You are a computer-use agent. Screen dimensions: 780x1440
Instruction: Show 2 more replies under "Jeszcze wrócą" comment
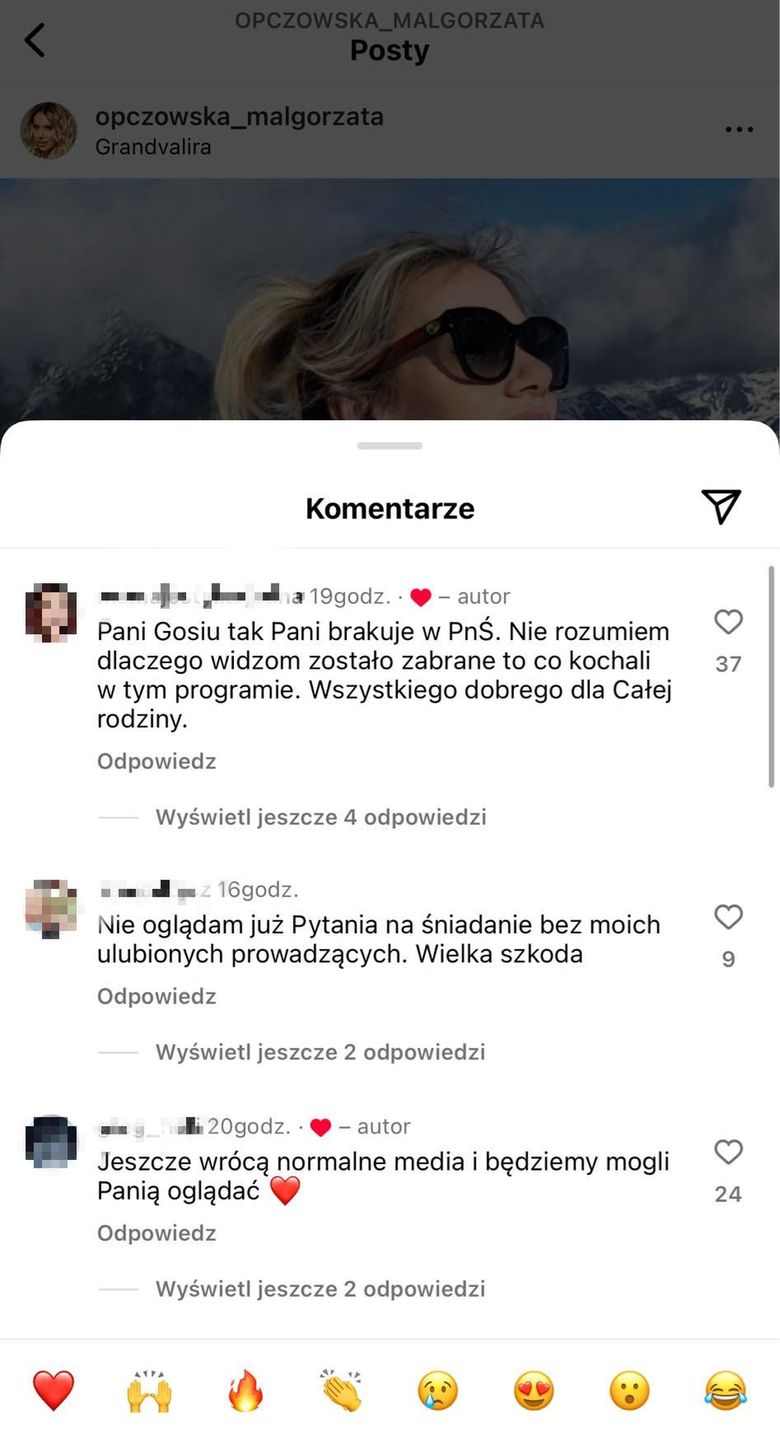point(320,1288)
